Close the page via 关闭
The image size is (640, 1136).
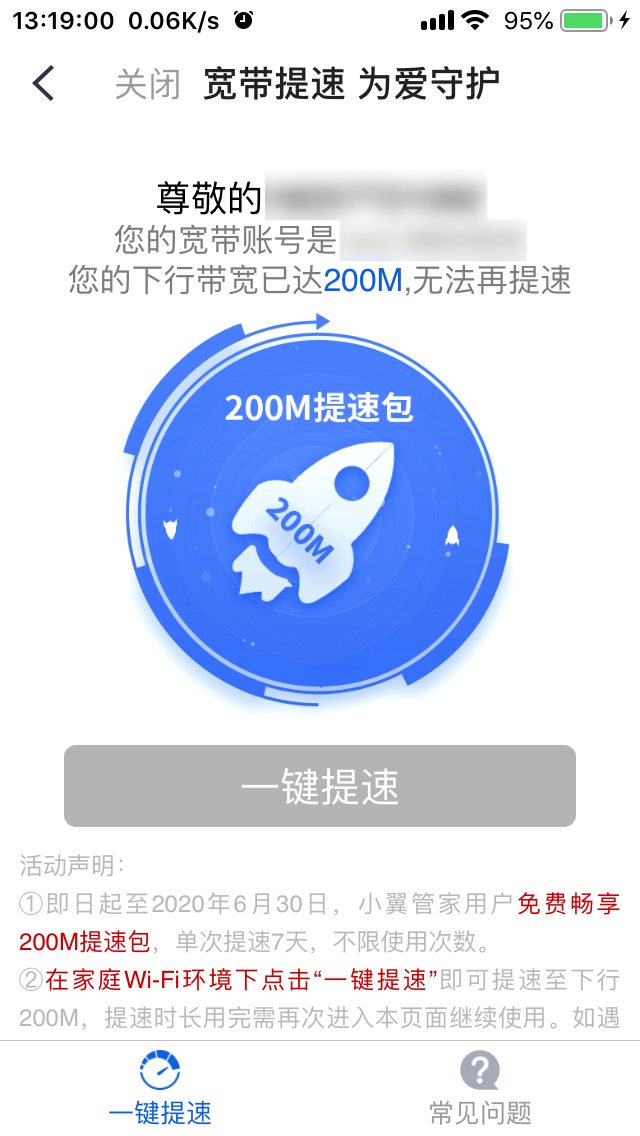pyautogui.click(x=148, y=84)
